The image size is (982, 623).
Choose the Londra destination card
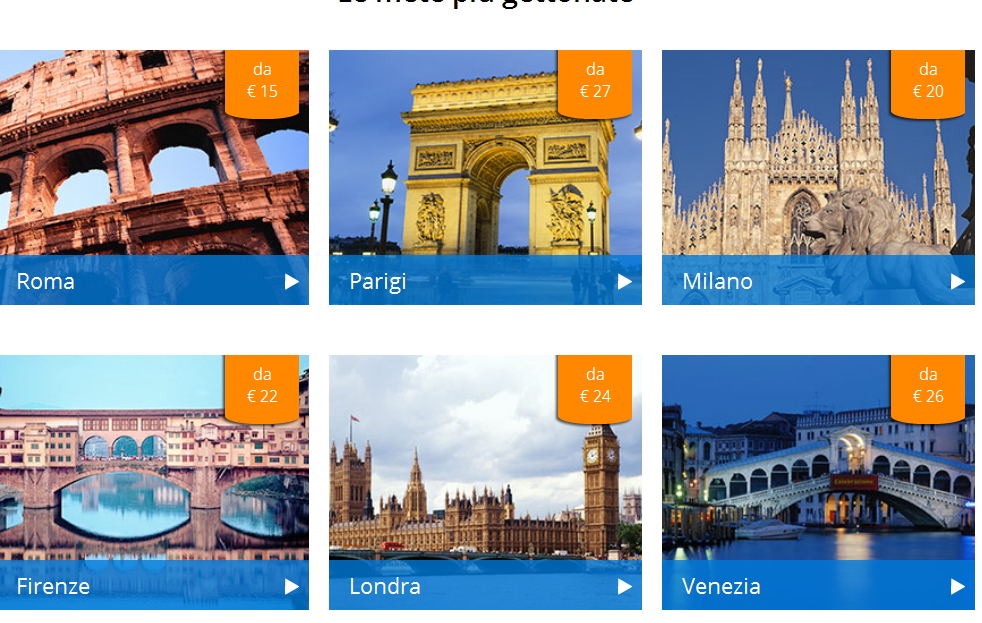click(485, 483)
